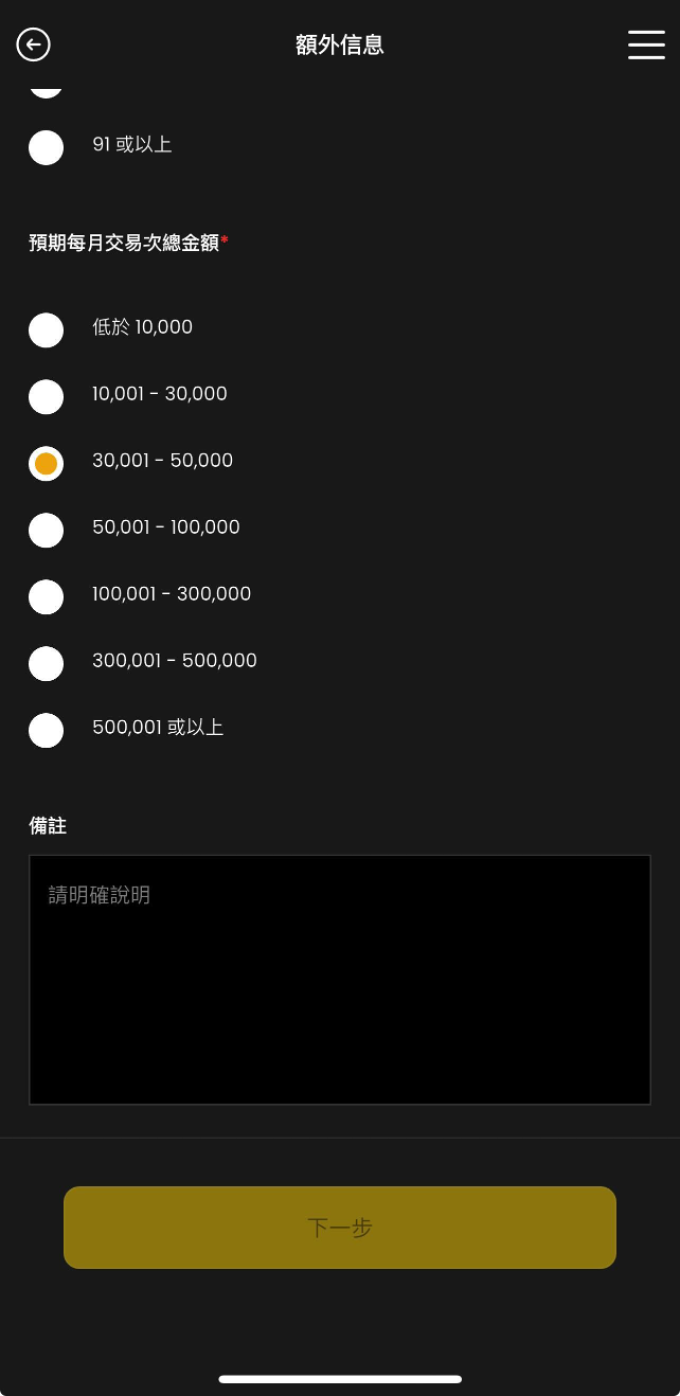Open the hamburger menu

[646, 45]
